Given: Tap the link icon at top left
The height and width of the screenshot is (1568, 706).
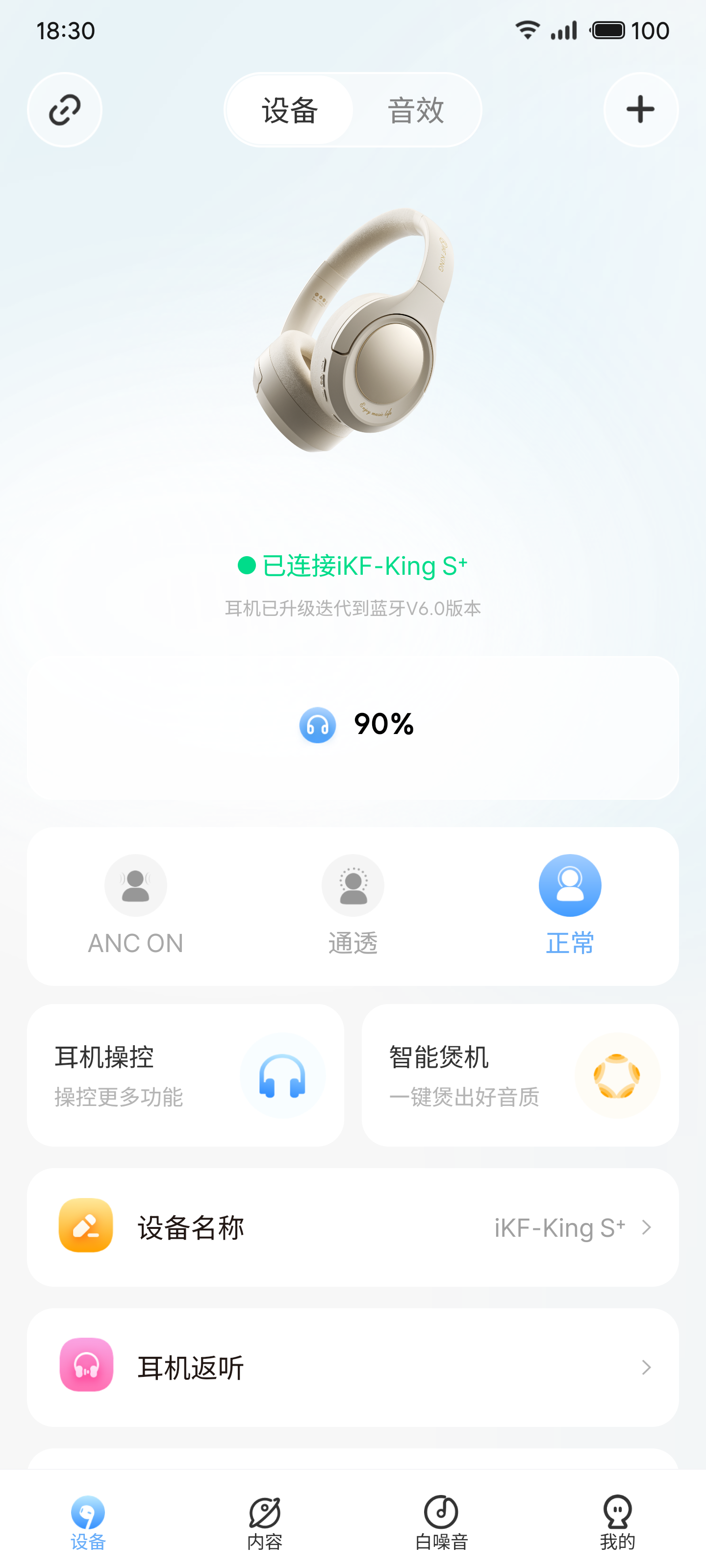Looking at the screenshot, I should coord(65,110).
